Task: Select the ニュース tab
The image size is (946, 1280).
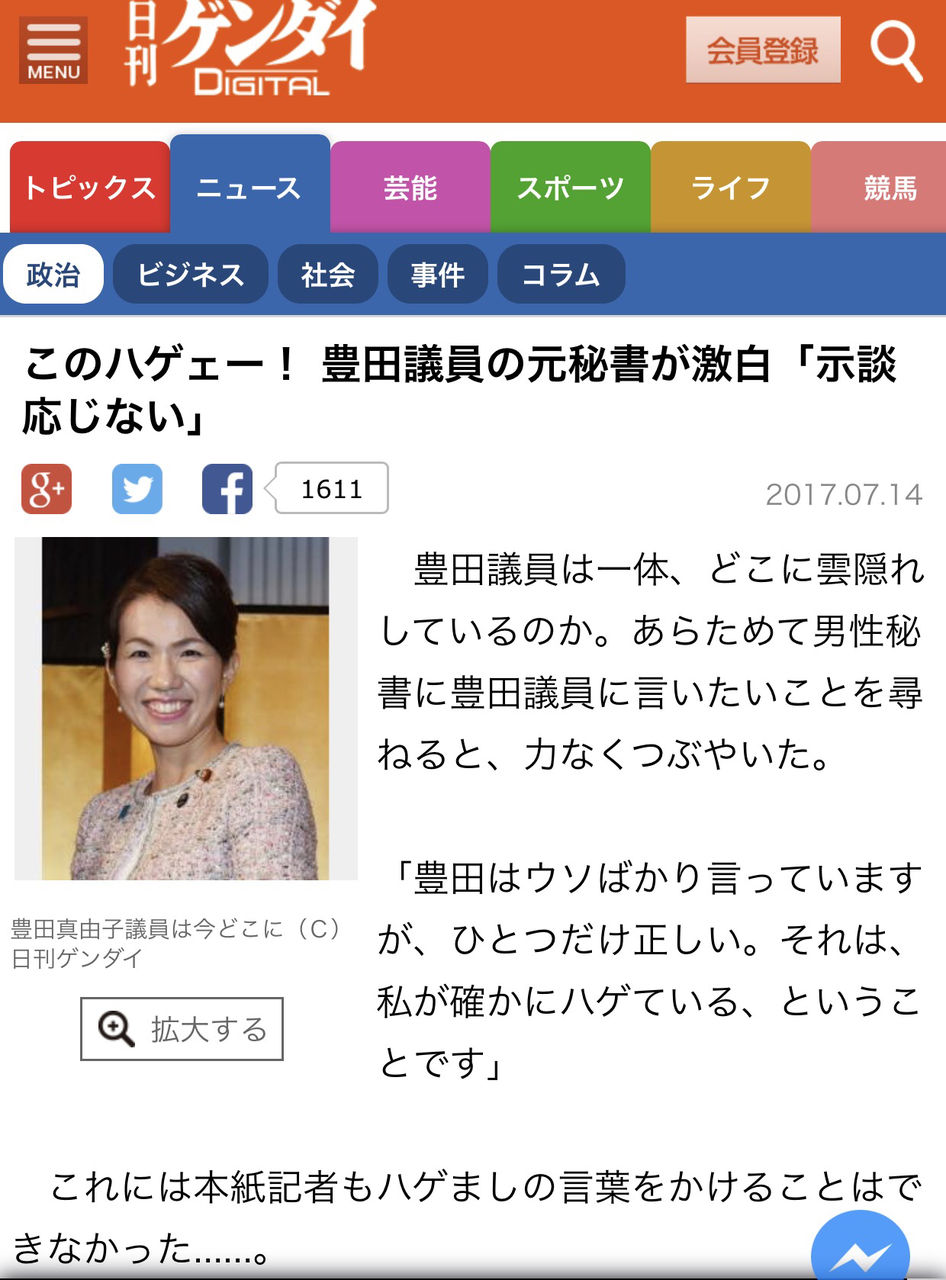Action: (249, 186)
